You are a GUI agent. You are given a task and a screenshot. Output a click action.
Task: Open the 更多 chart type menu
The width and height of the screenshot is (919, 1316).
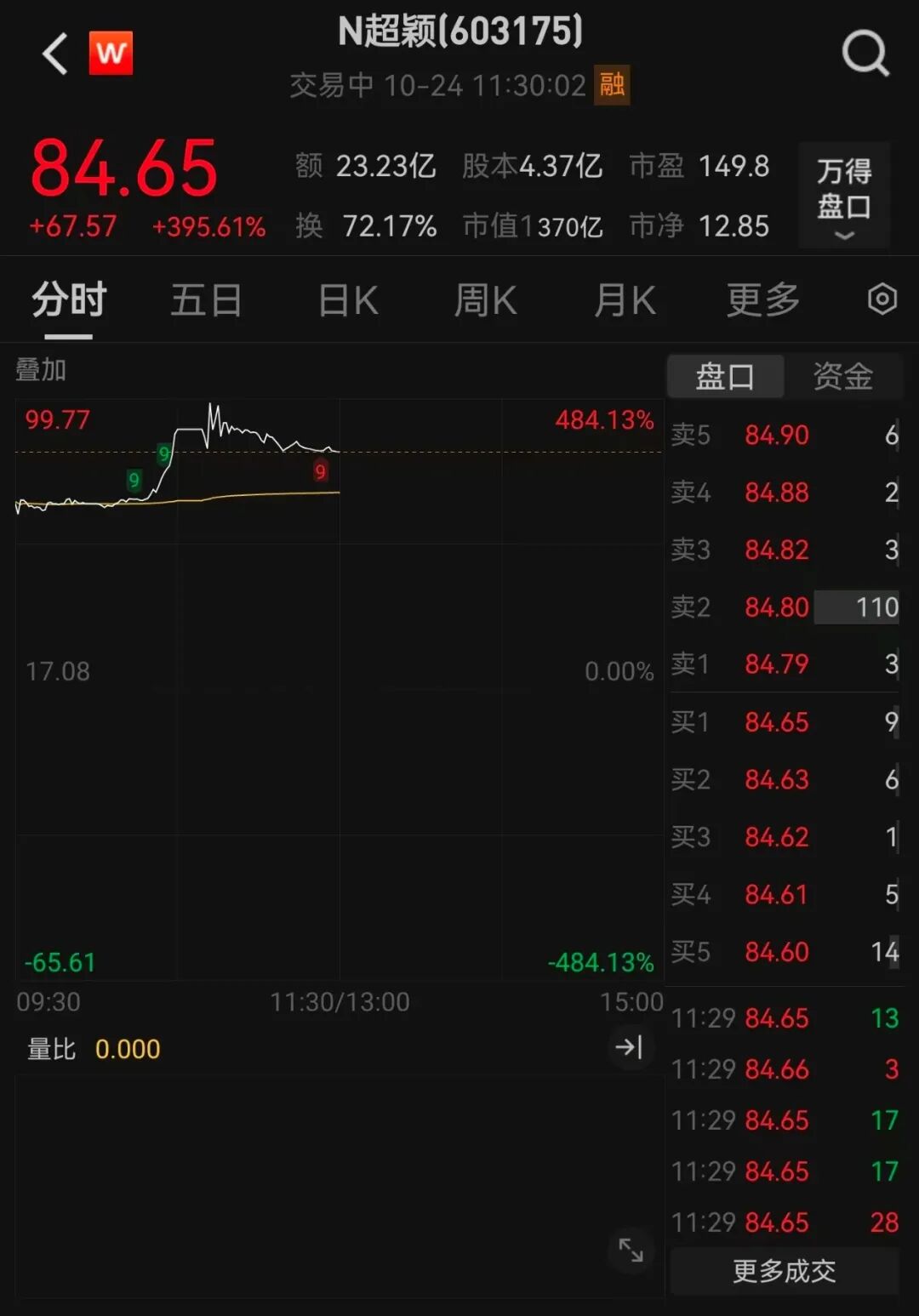click(763, 299)
